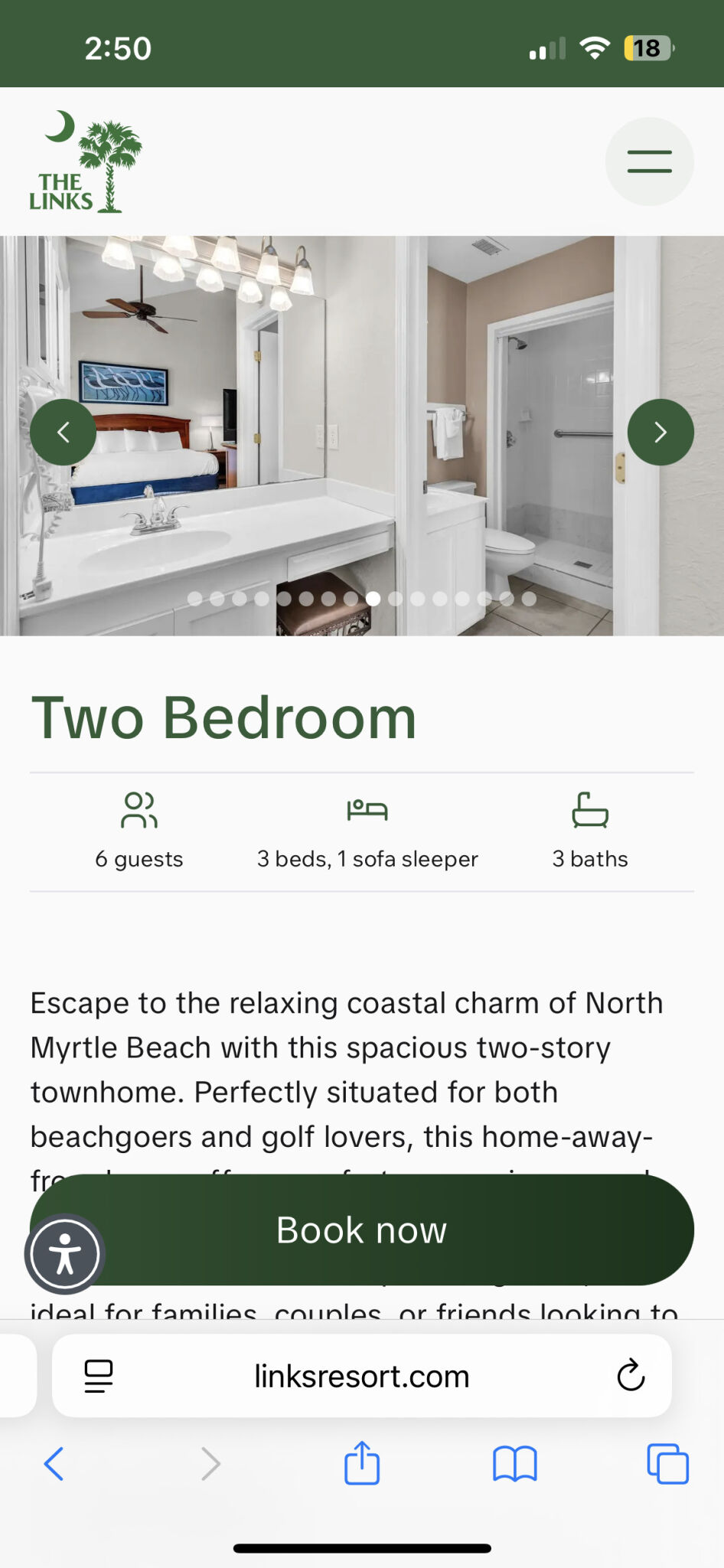
Task: Show all open Safari tabs
Action: 667,1464
